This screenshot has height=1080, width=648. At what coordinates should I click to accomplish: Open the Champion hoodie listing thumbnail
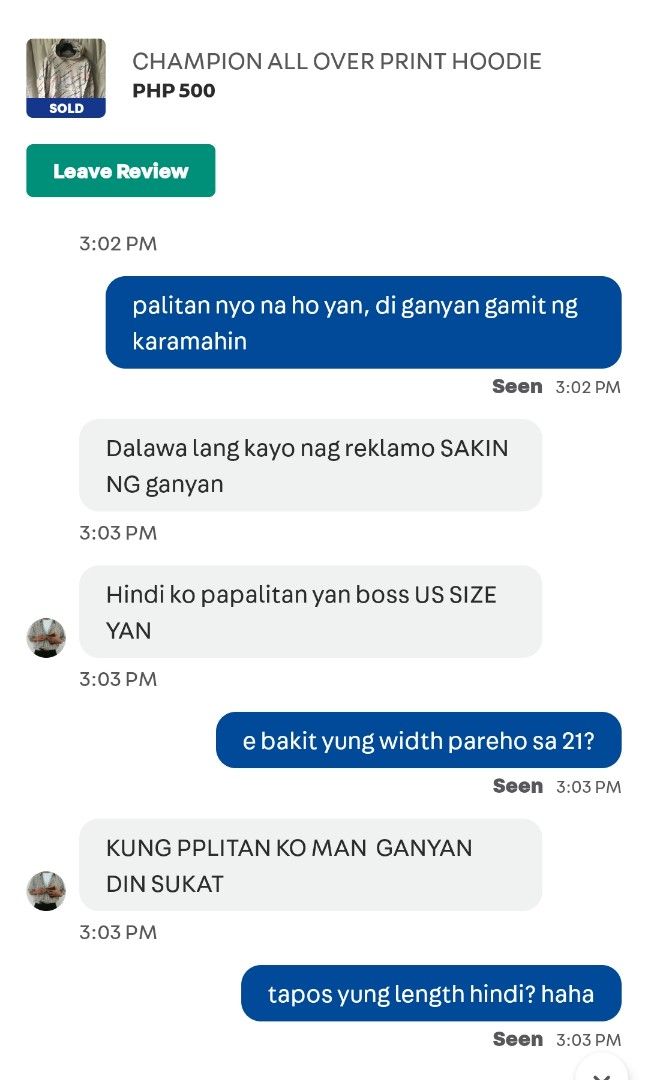coord(66,78)
